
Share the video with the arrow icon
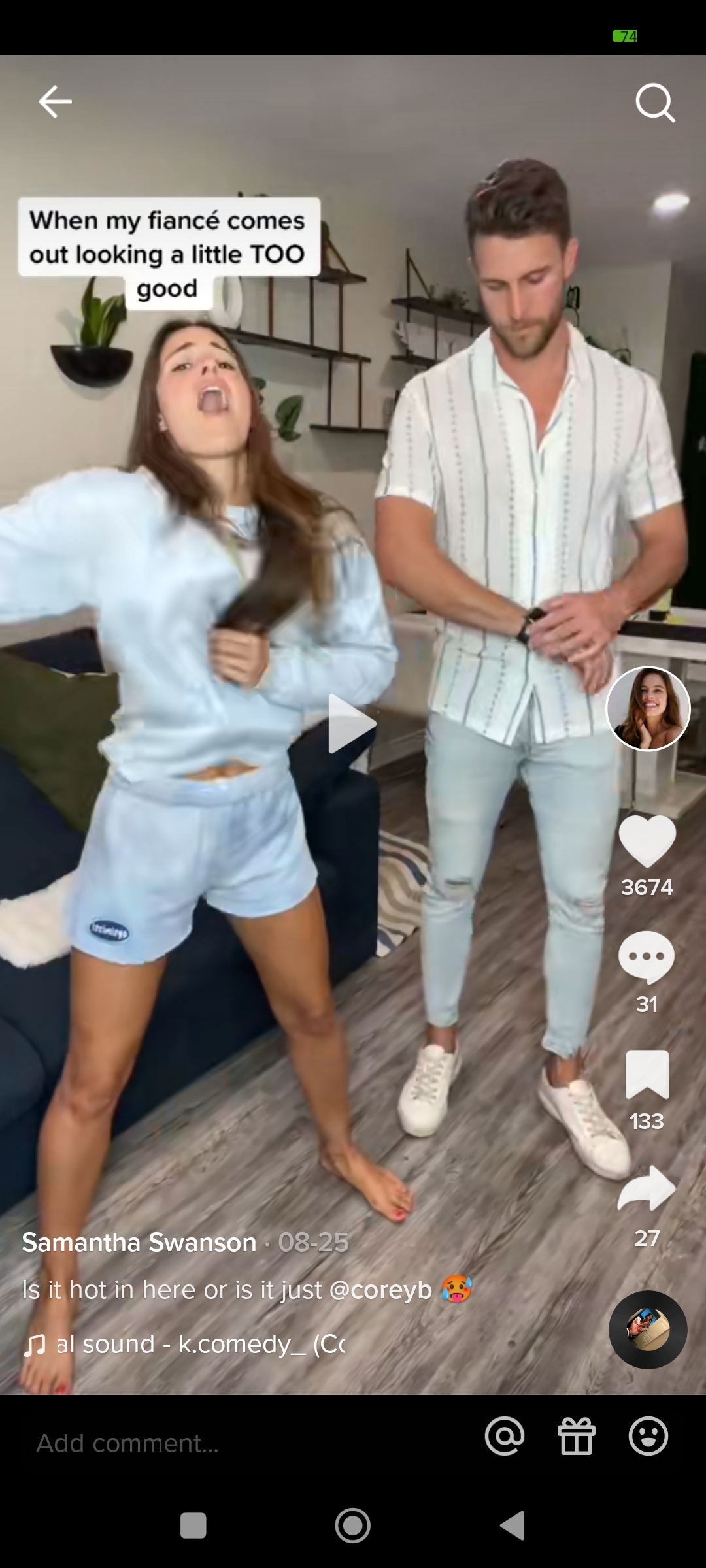coord(647,1189)
